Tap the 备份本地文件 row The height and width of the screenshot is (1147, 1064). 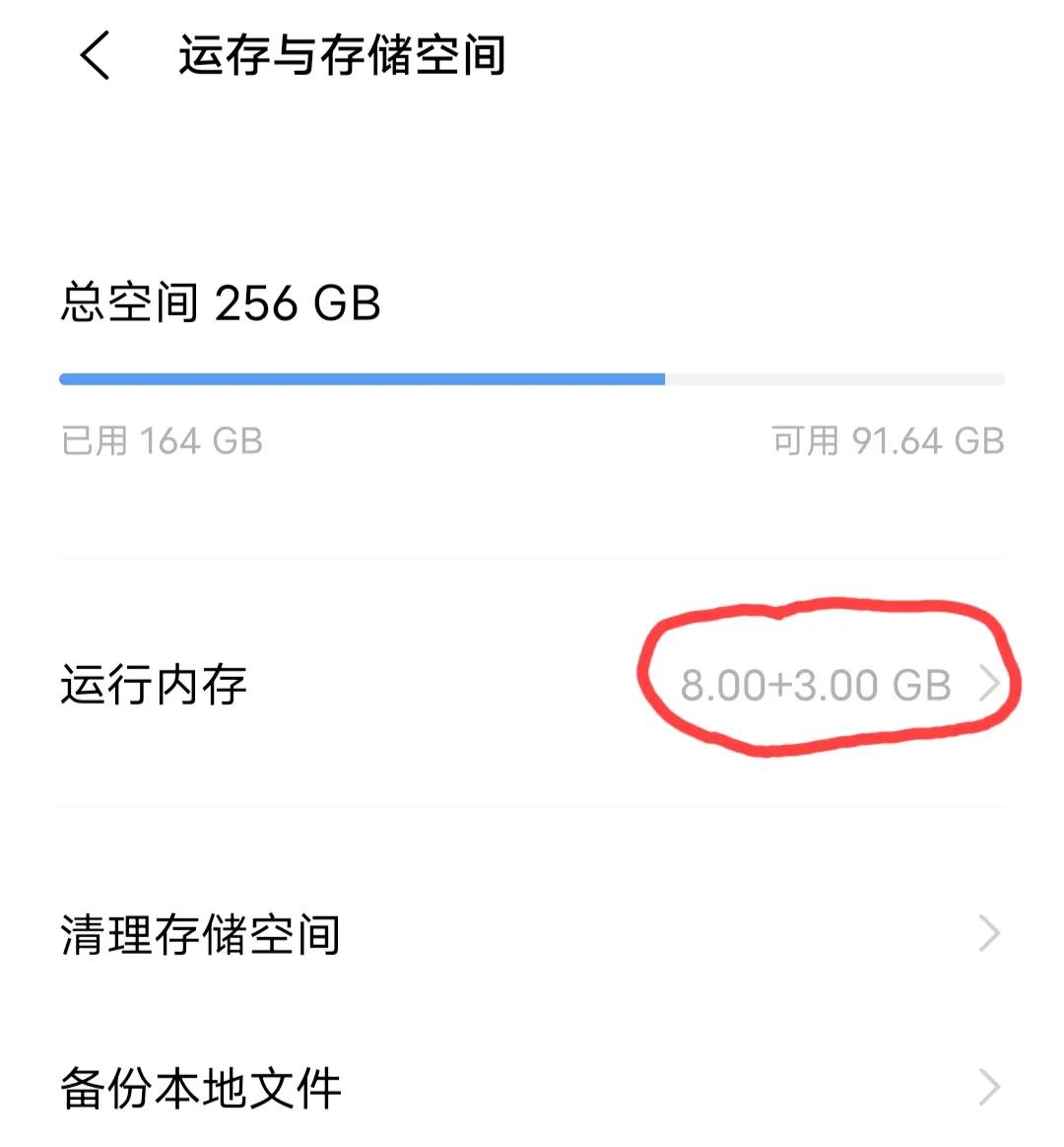tap(394, 1087)
